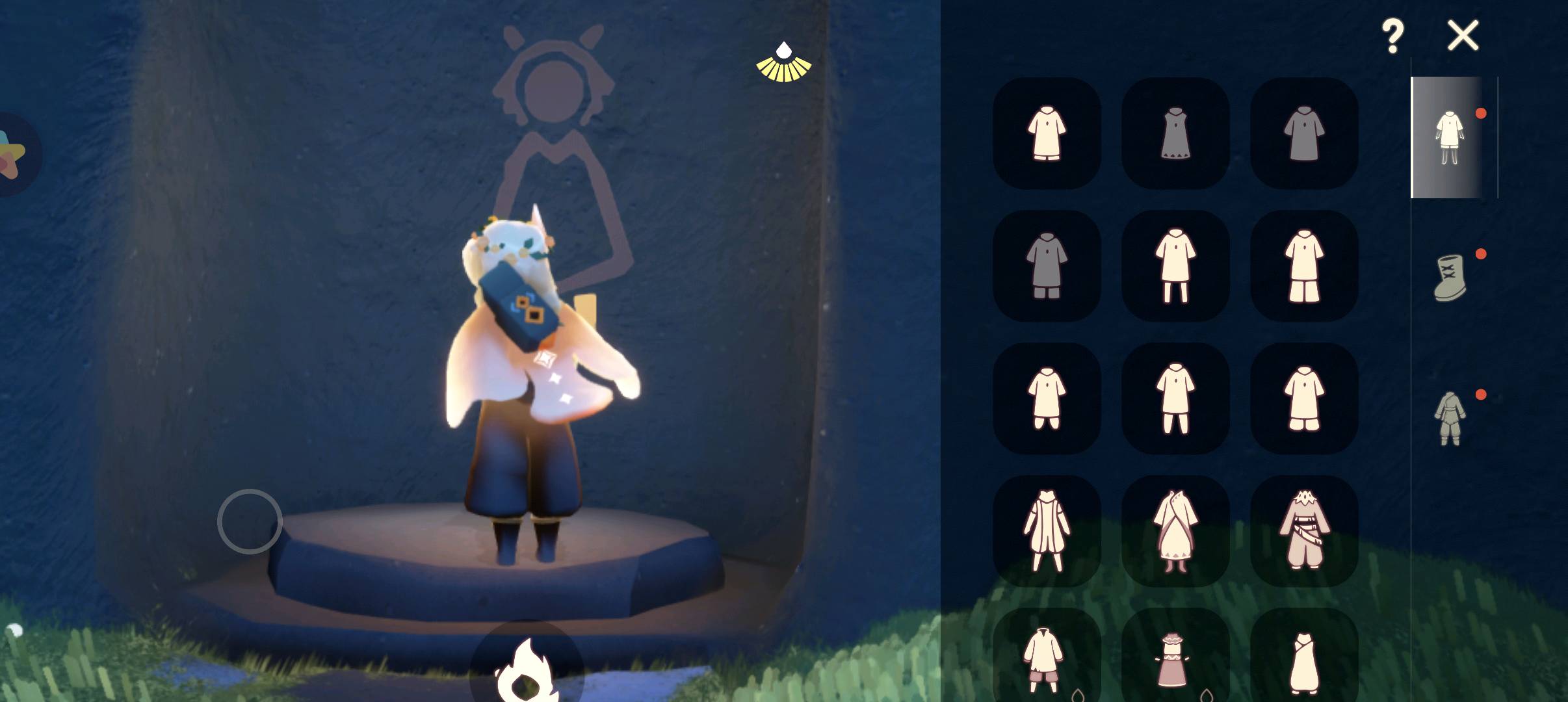Choose the pink ruffled dress outfit
The image size is (1568, 702).
(1175, 660)
